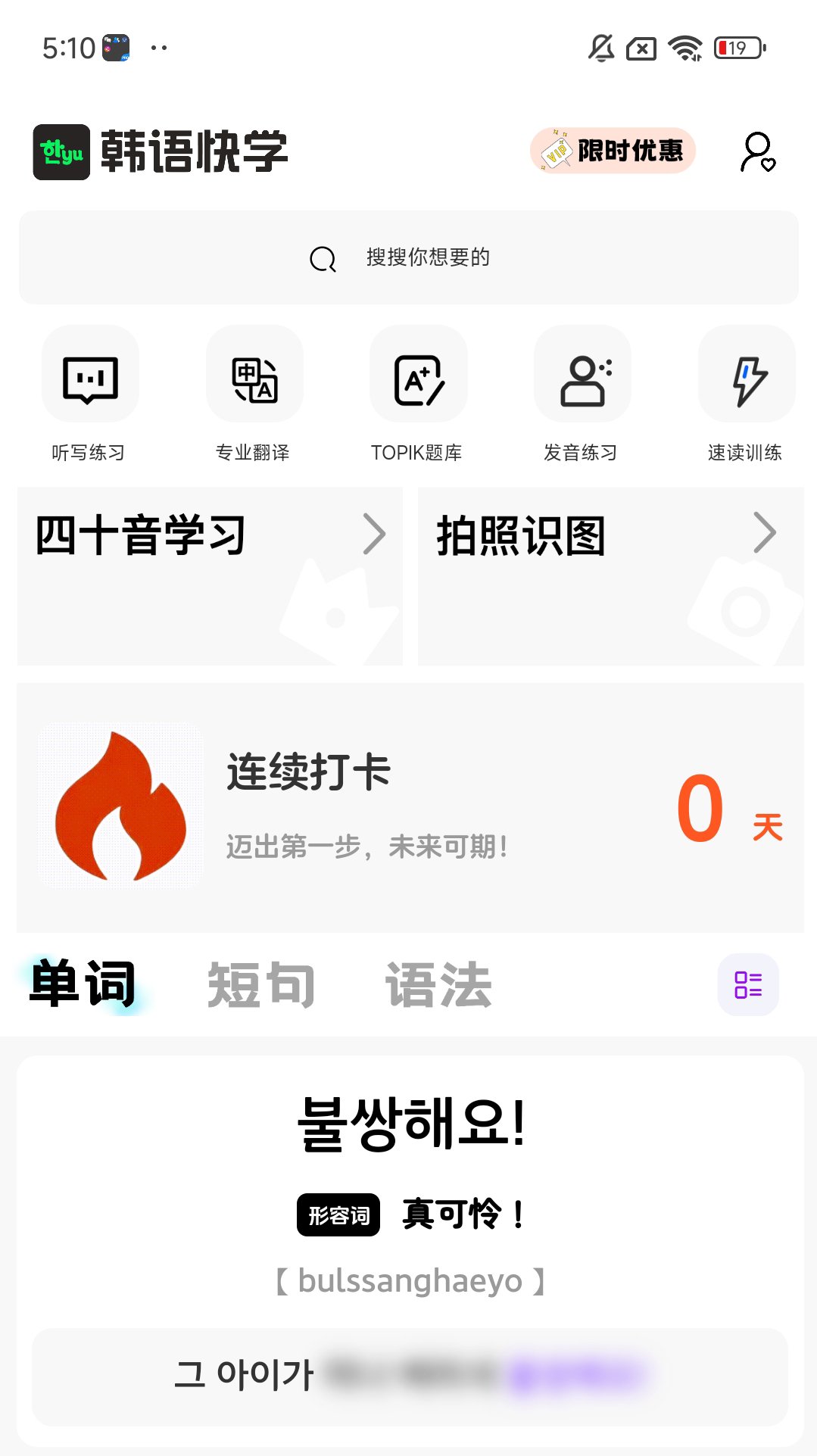Switch to the 短句 tab
This screenshot has height=1456, width=817.
tap(261, 985)
